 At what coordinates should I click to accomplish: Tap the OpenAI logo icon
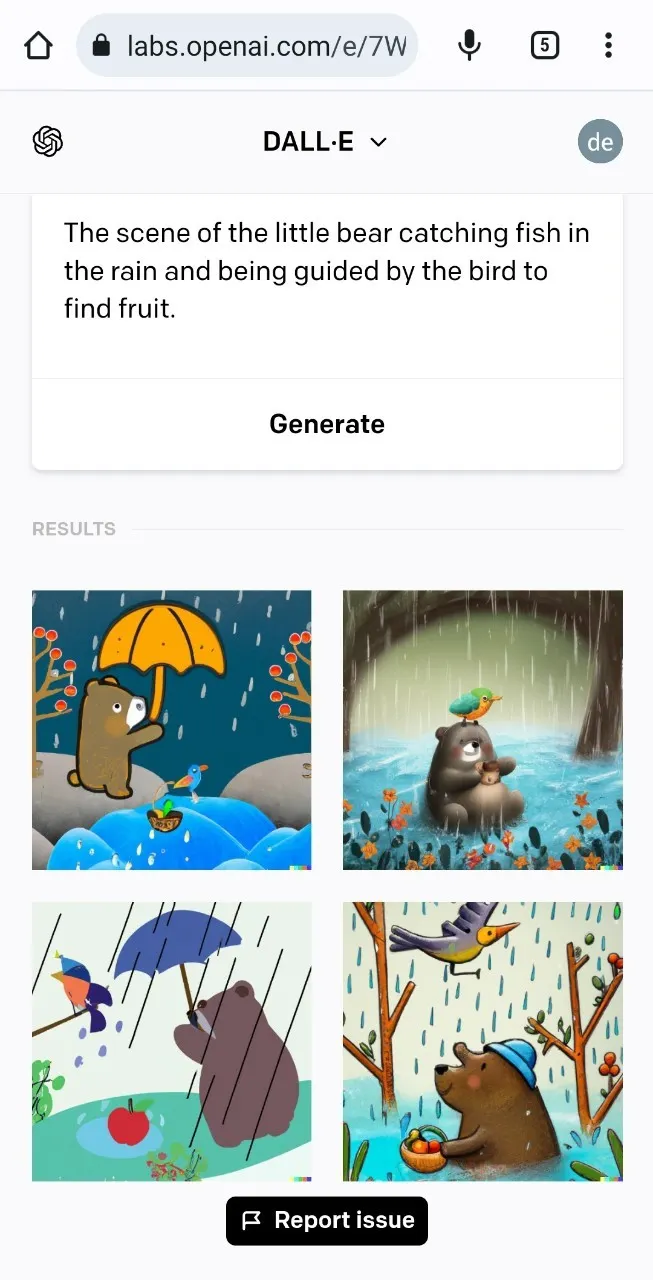click(48, 142)
